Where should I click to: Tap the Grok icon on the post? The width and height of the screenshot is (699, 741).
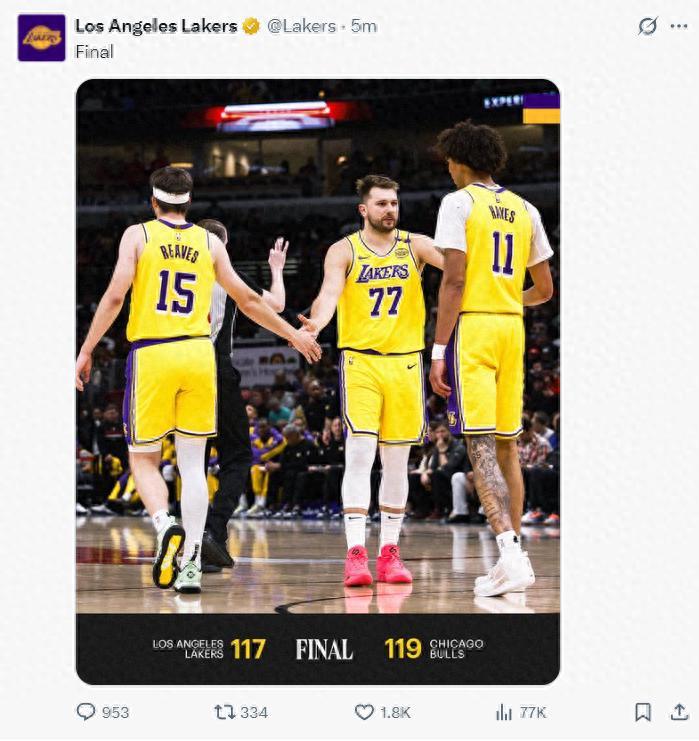(648, 27)
